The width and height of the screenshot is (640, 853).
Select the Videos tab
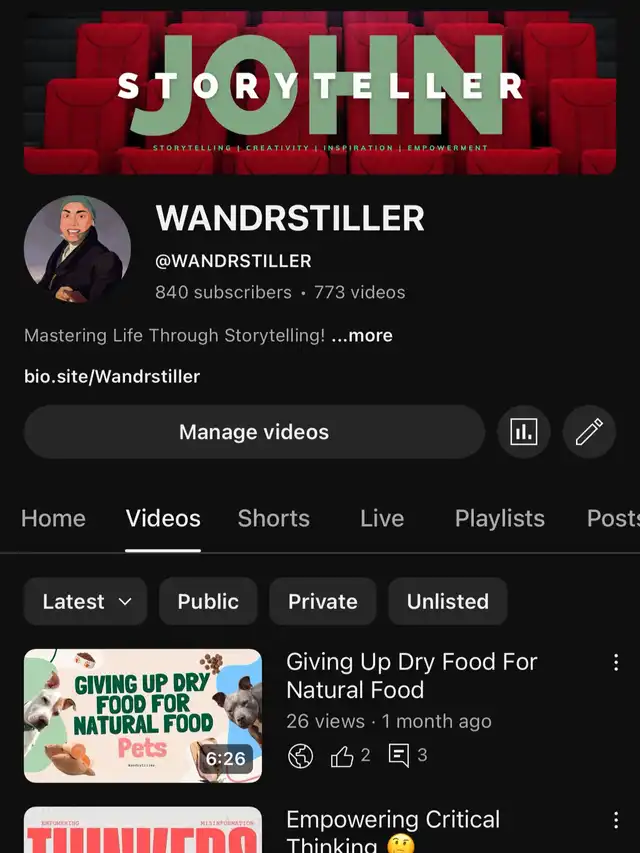163,518
